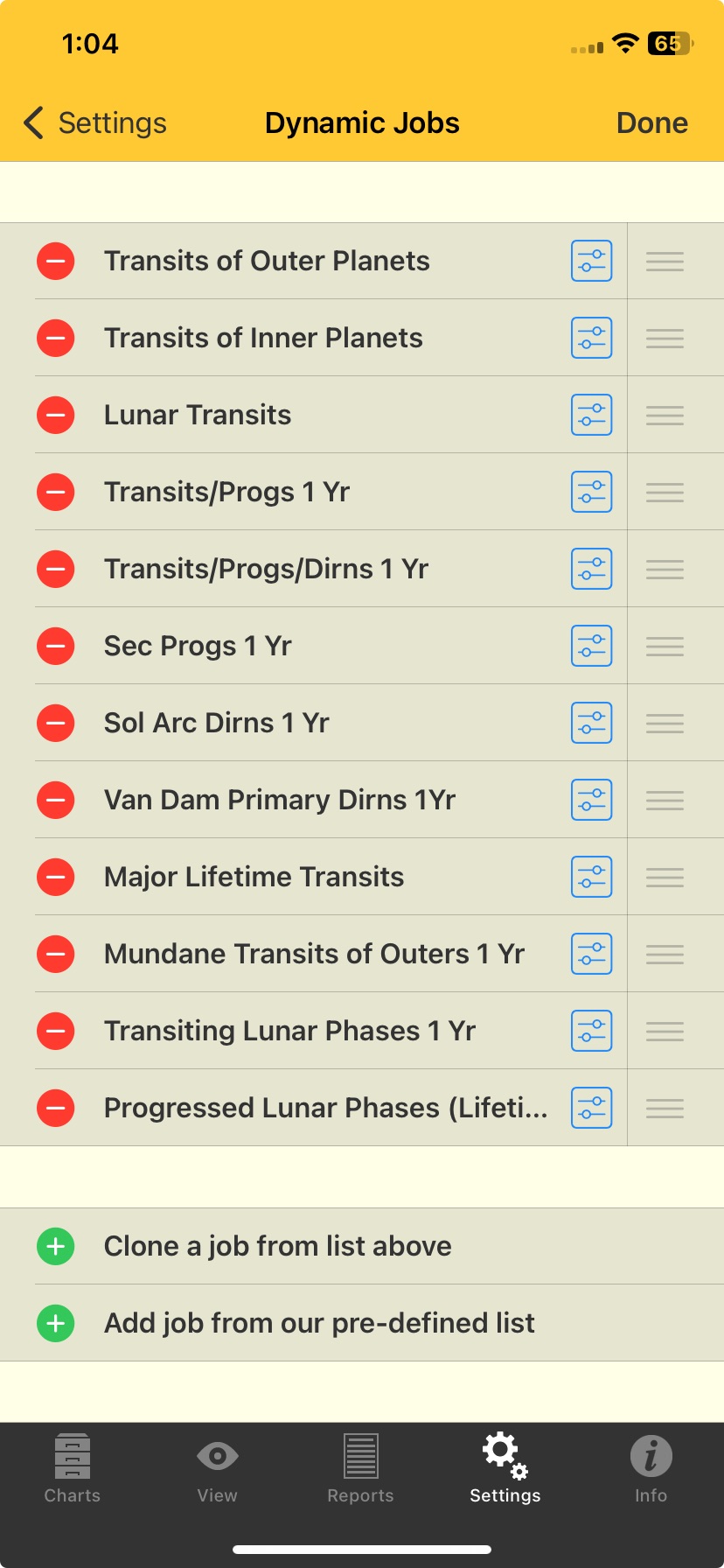Delete the Transits of Inner Planets job
Viewport: 724px width, 1568px height.
pyautogui.click(x=55, y=337)
